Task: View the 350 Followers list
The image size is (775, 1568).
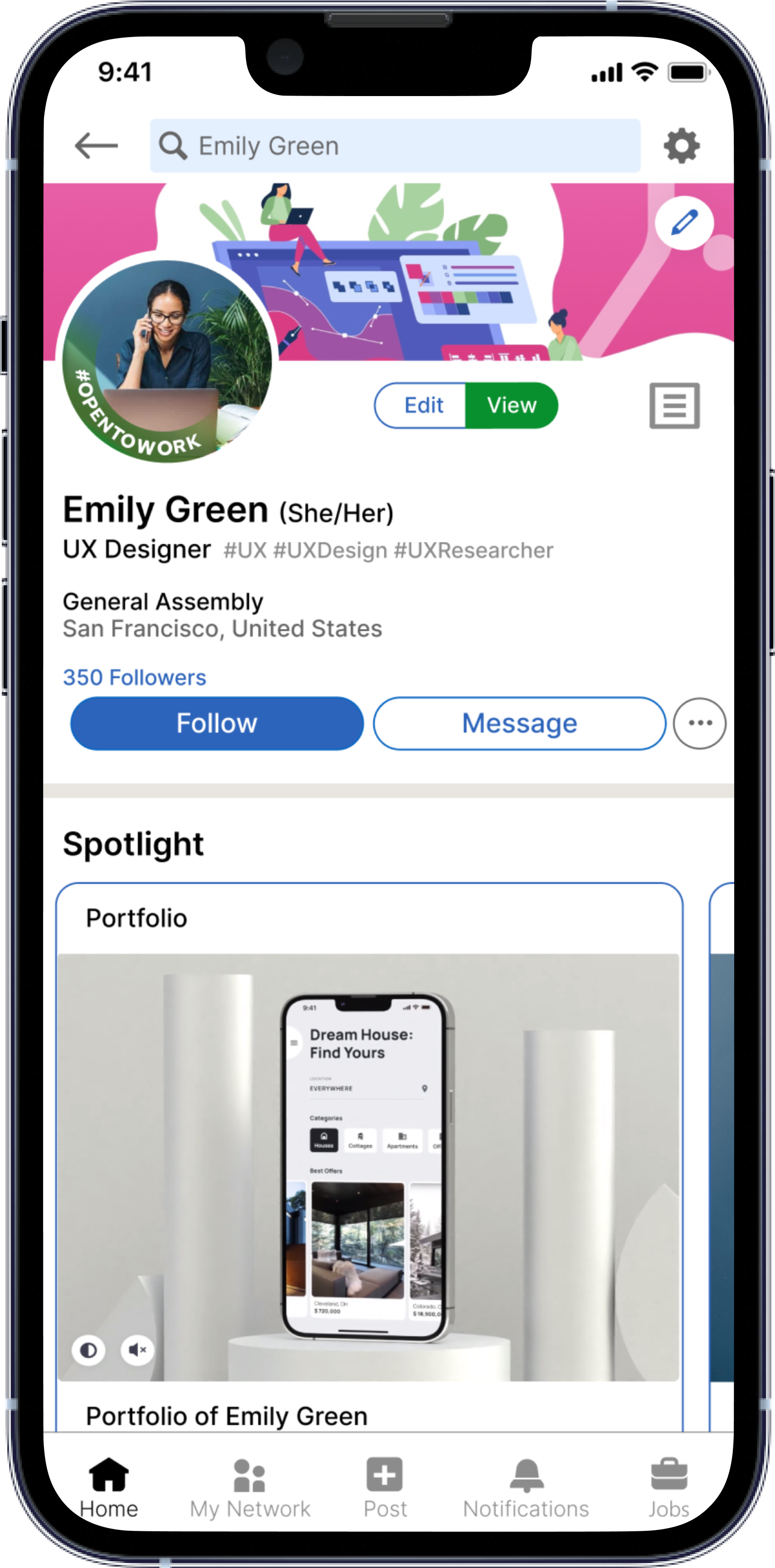Action: click(135, 678)
